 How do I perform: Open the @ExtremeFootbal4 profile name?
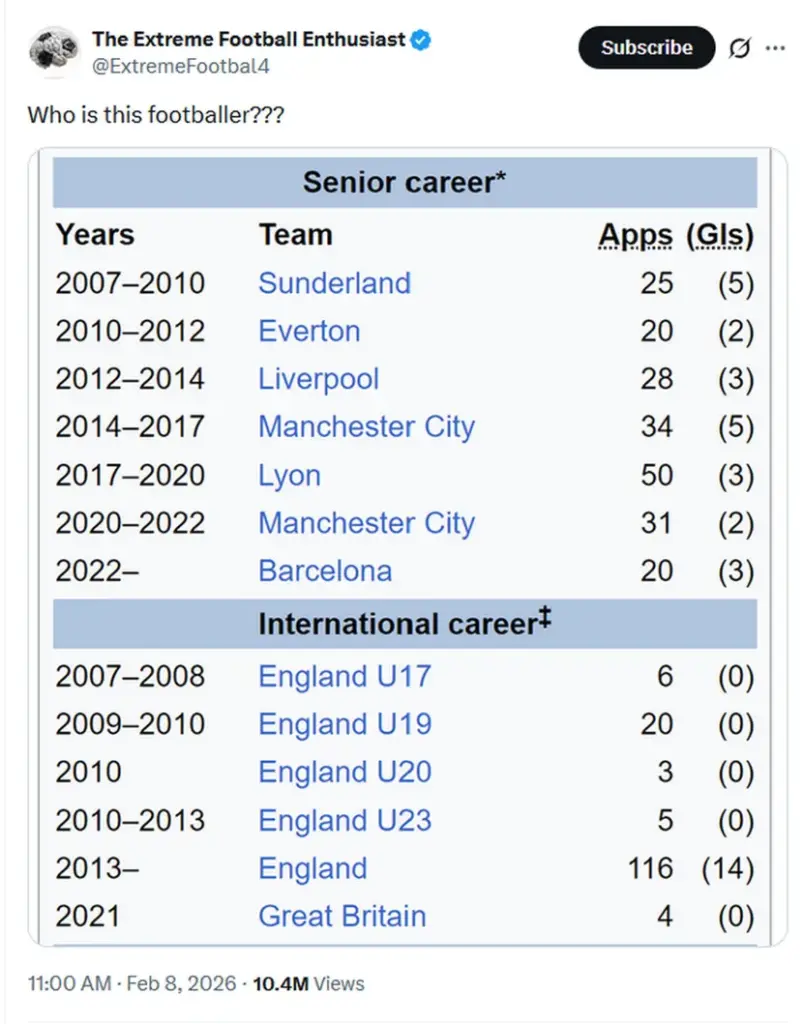click(x=181, y=67)
